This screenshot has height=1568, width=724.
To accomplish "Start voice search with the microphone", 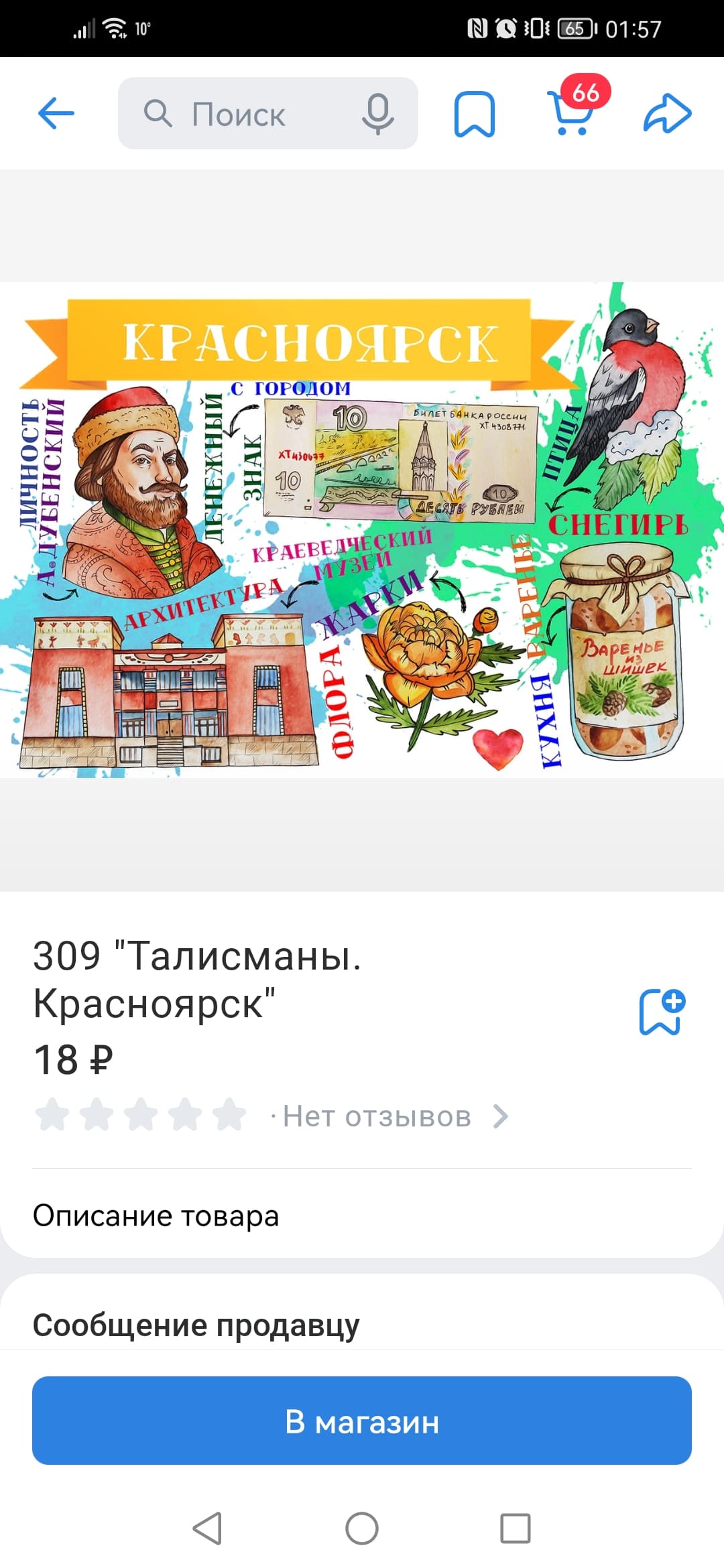I will [x=377, y=114].
